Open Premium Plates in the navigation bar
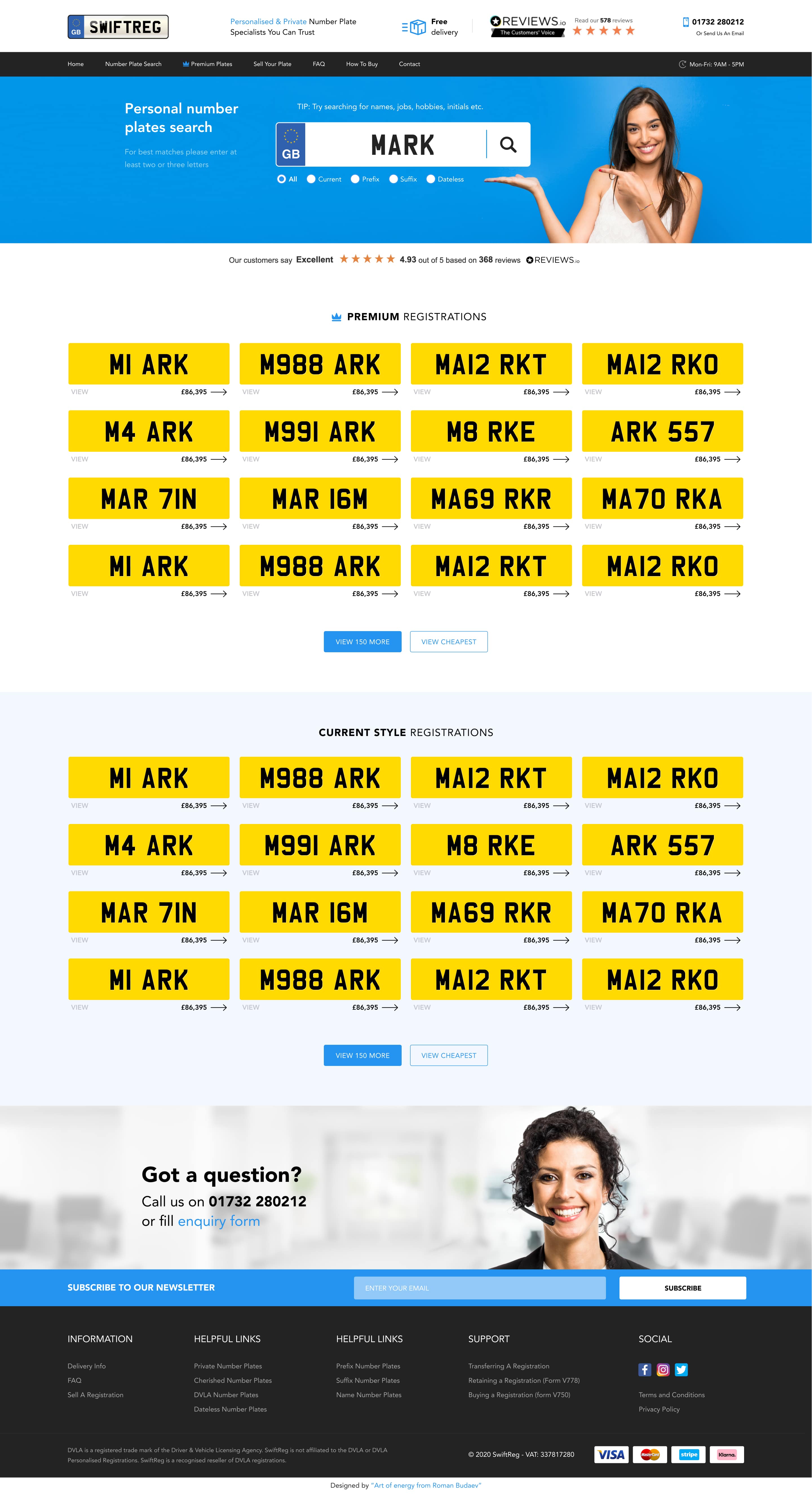 tap(207, 64)
